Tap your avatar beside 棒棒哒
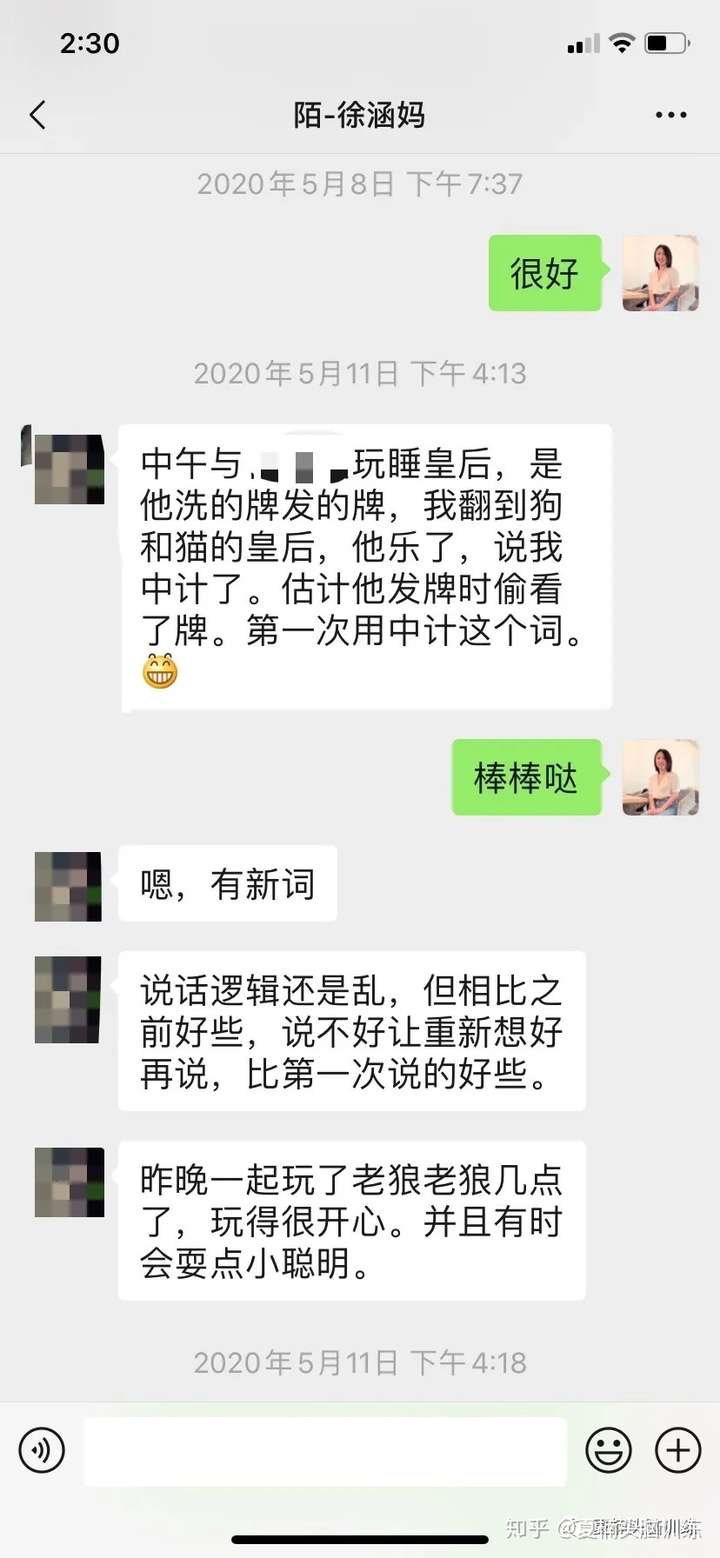This screenshot has height=1558, width=720. coord(660,778)
